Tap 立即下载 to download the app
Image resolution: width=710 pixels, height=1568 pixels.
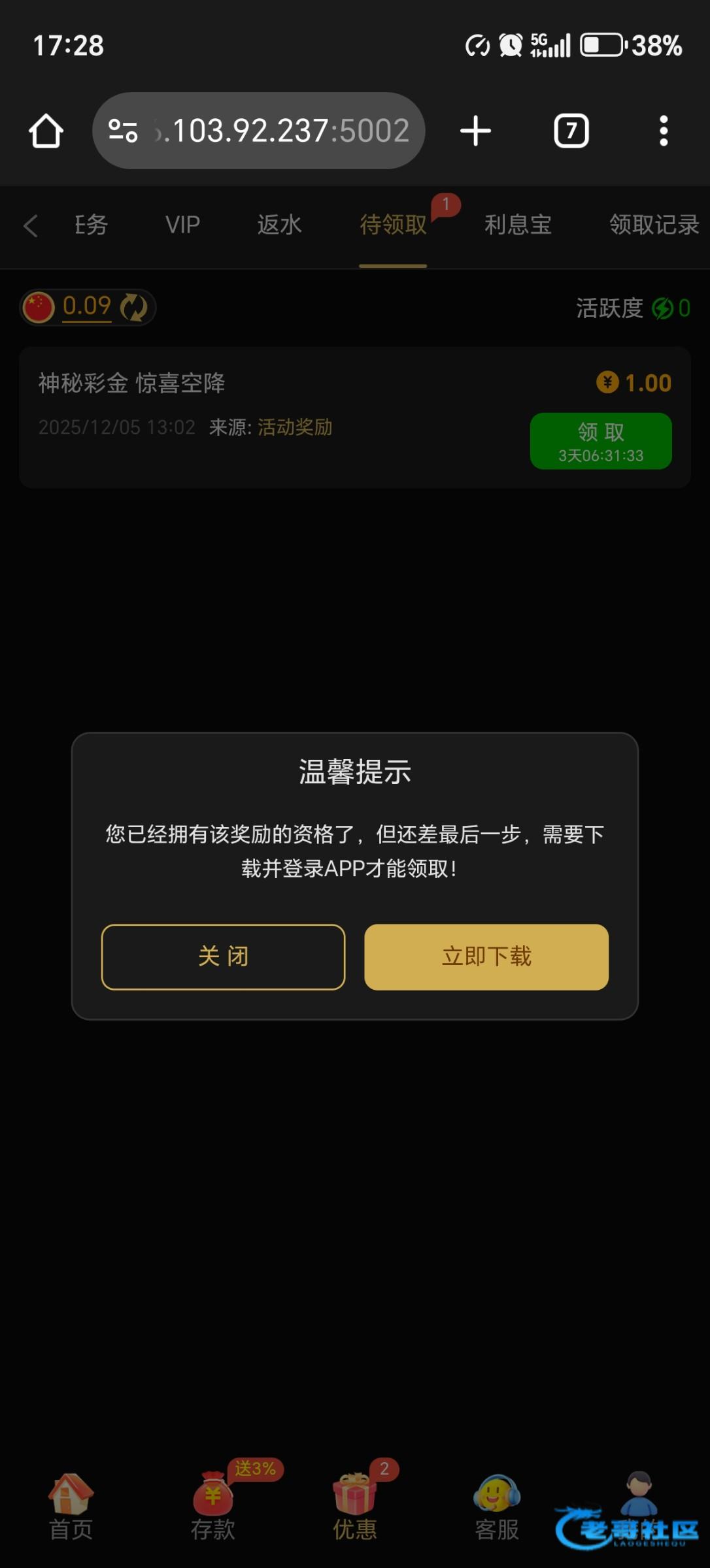[x=486, y=956]
